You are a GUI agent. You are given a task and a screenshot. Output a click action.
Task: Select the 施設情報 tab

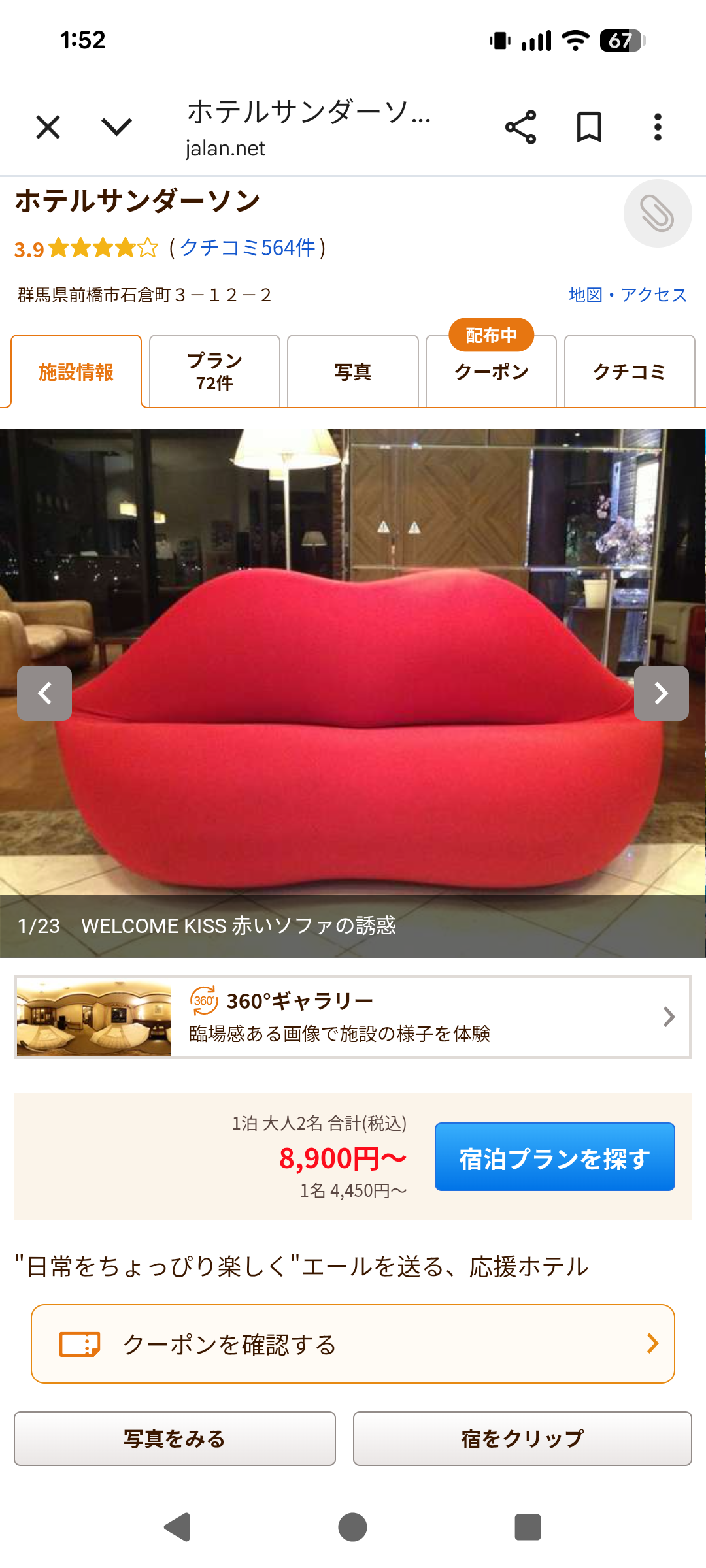76,372
